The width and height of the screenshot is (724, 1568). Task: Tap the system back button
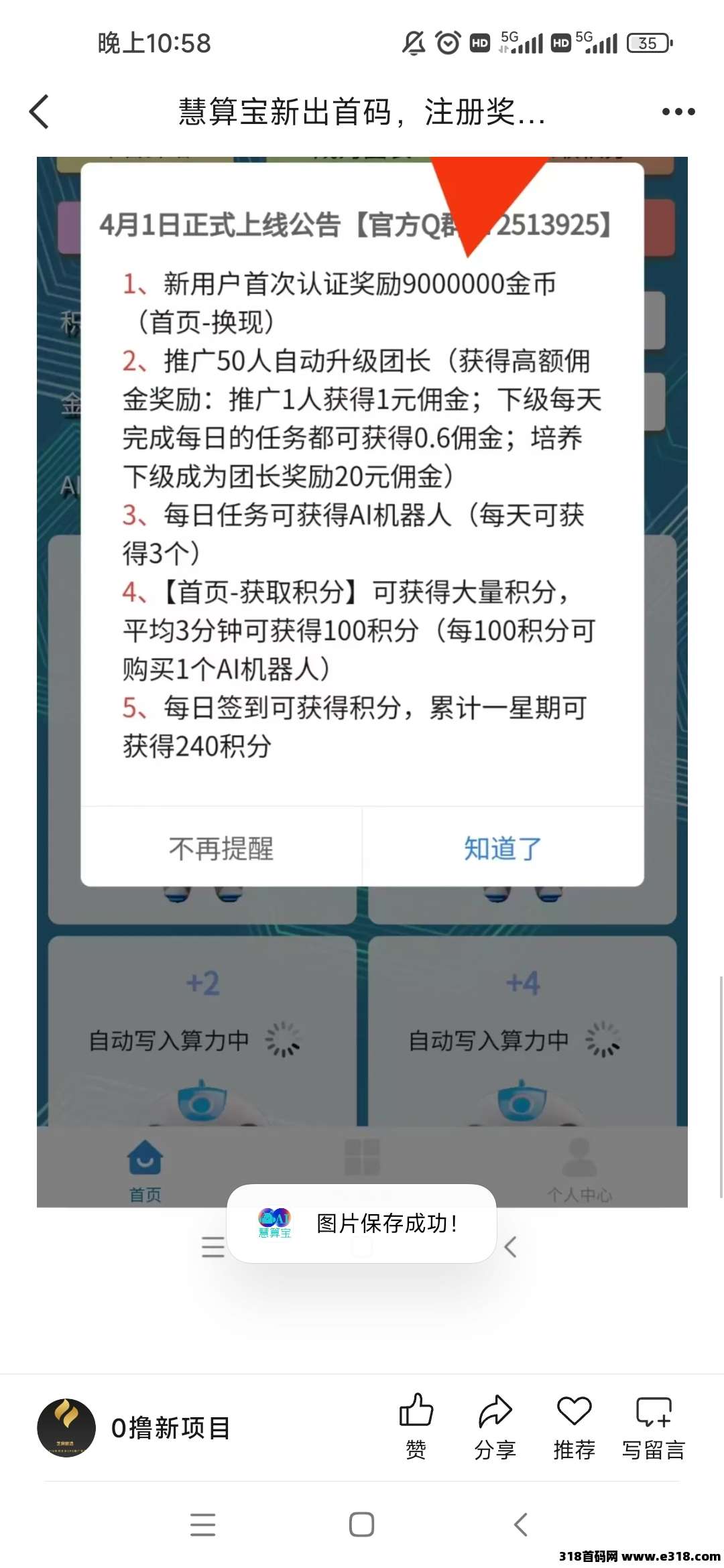click(x=521, y=1524)
